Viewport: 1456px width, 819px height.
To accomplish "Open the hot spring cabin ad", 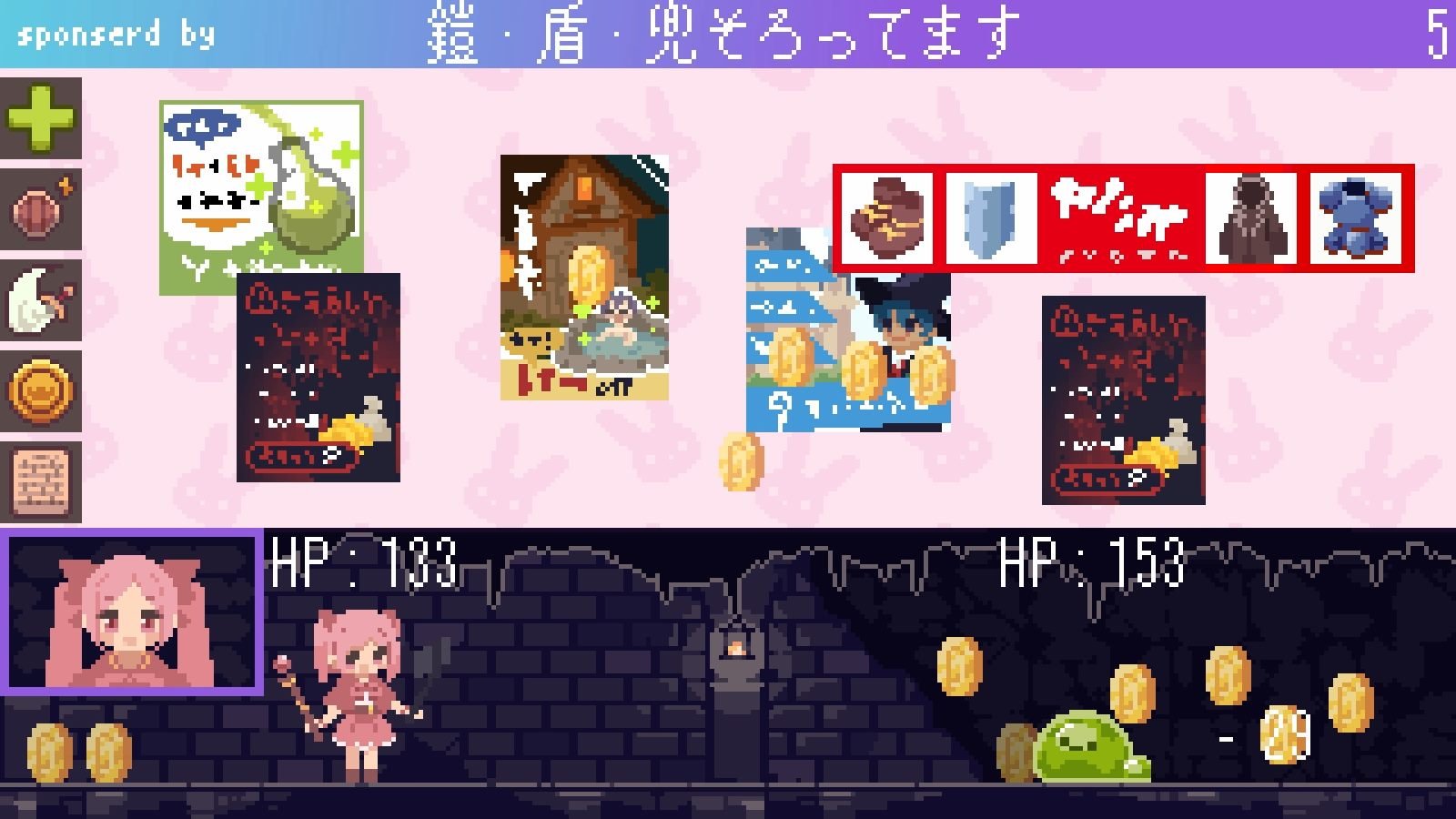I will point(584,277).
